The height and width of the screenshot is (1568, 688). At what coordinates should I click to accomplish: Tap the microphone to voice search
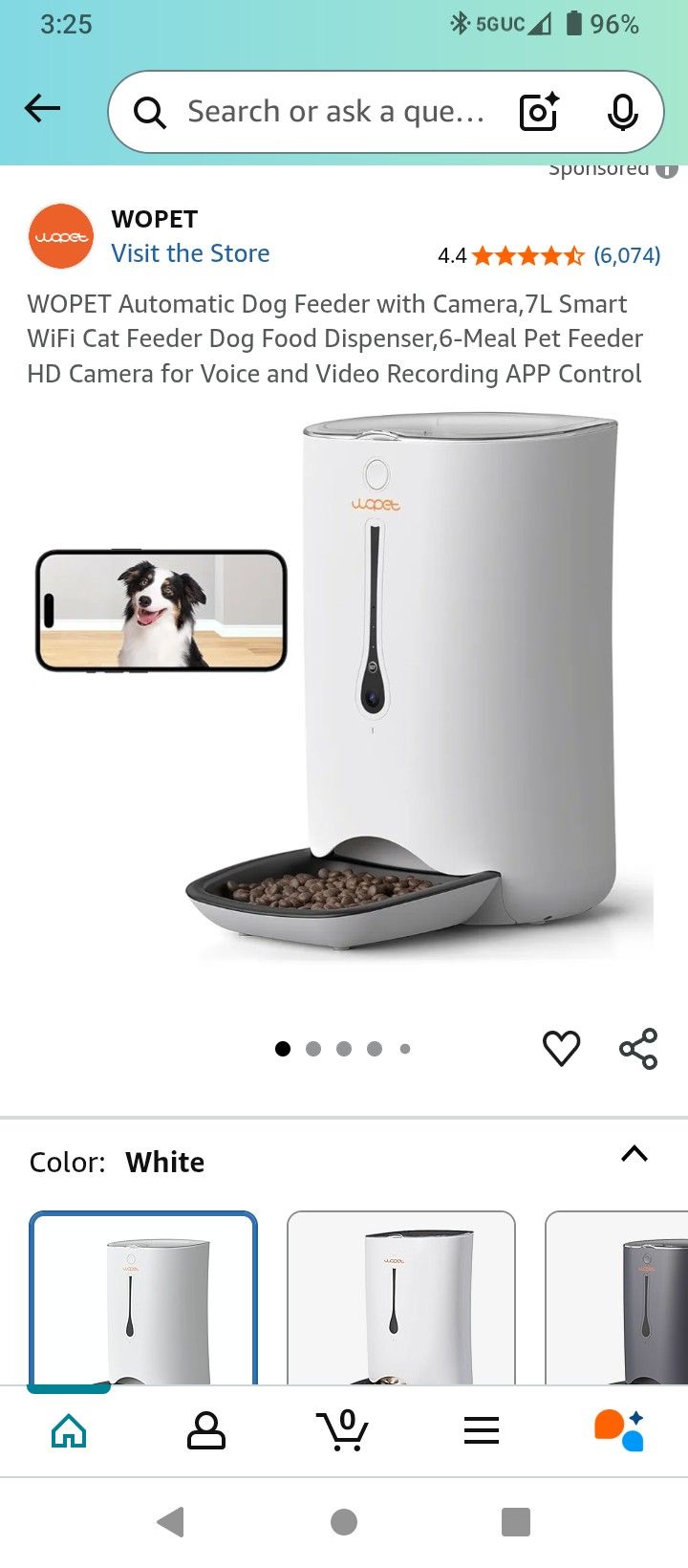click(x=623, y=111)
